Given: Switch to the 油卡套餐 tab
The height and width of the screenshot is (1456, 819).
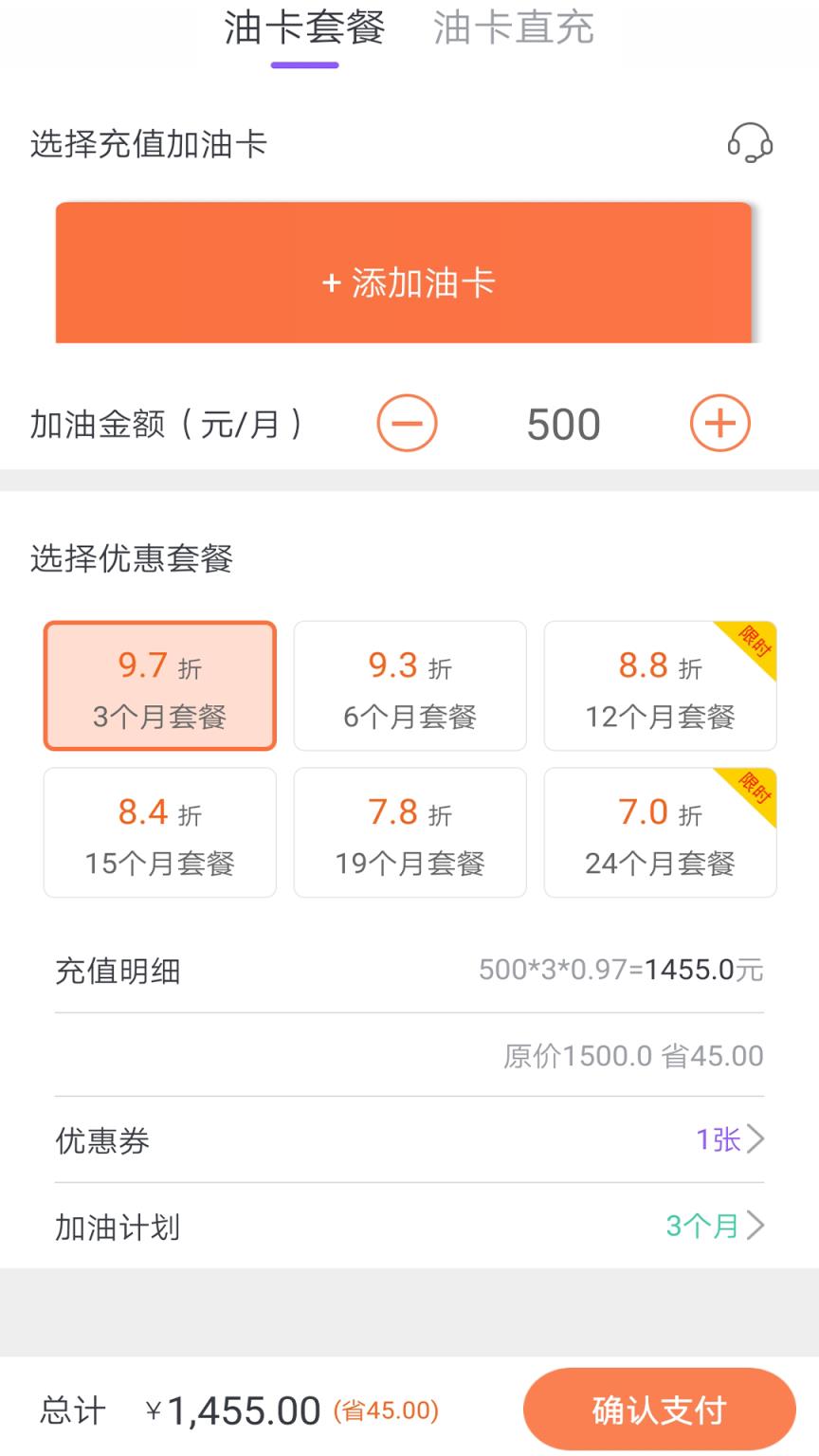Looking at the screenshot, I should (x=304, y=28).
